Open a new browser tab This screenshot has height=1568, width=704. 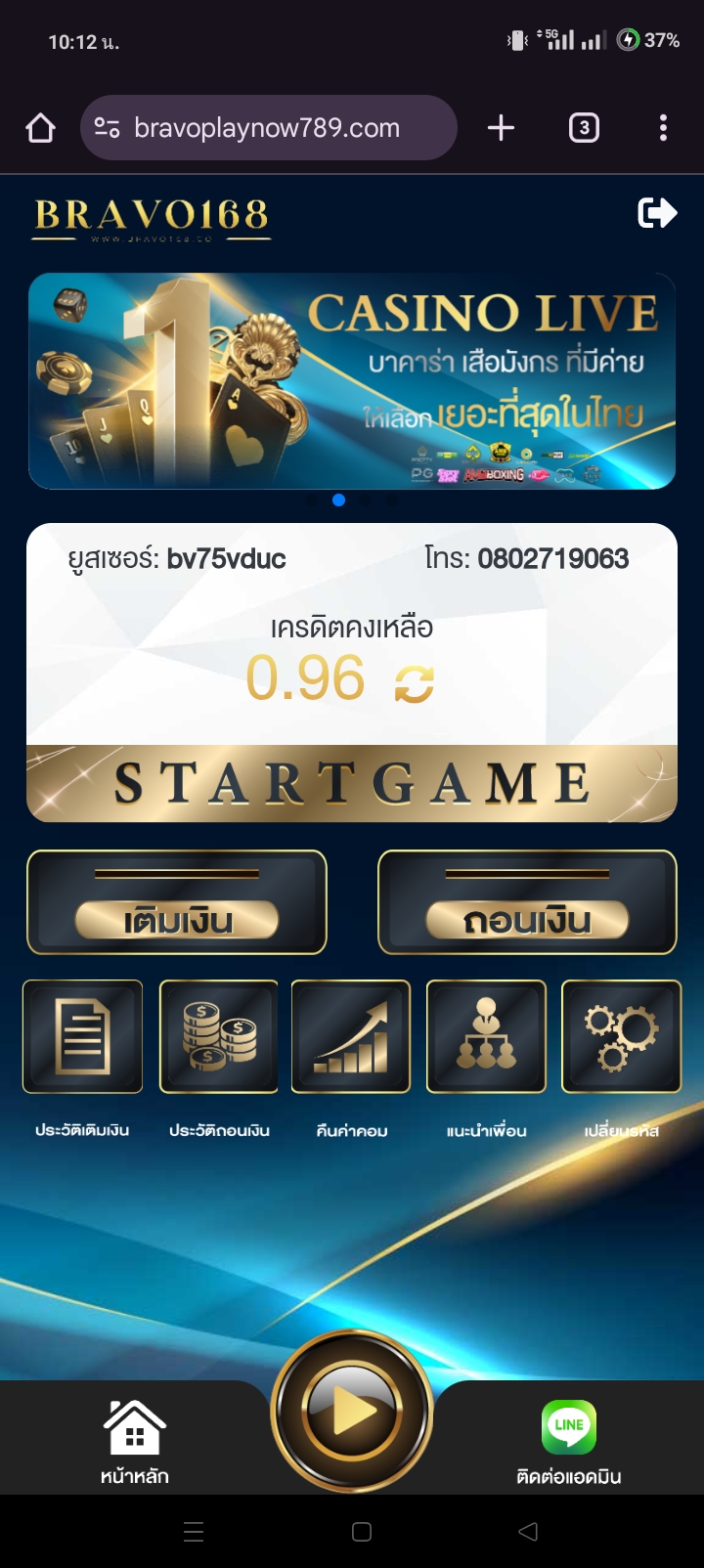coord(501,128)
